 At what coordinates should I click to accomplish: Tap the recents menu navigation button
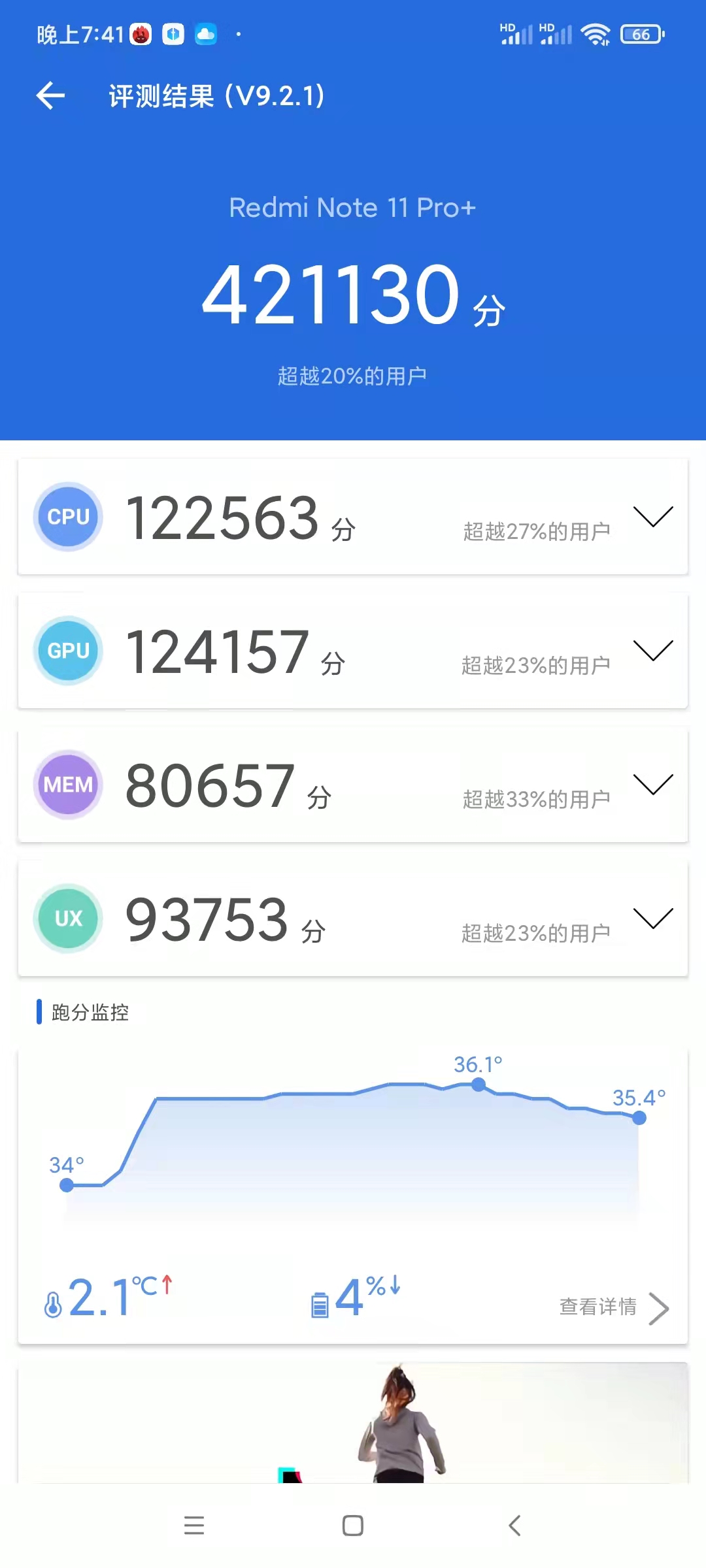(194, 1526)
